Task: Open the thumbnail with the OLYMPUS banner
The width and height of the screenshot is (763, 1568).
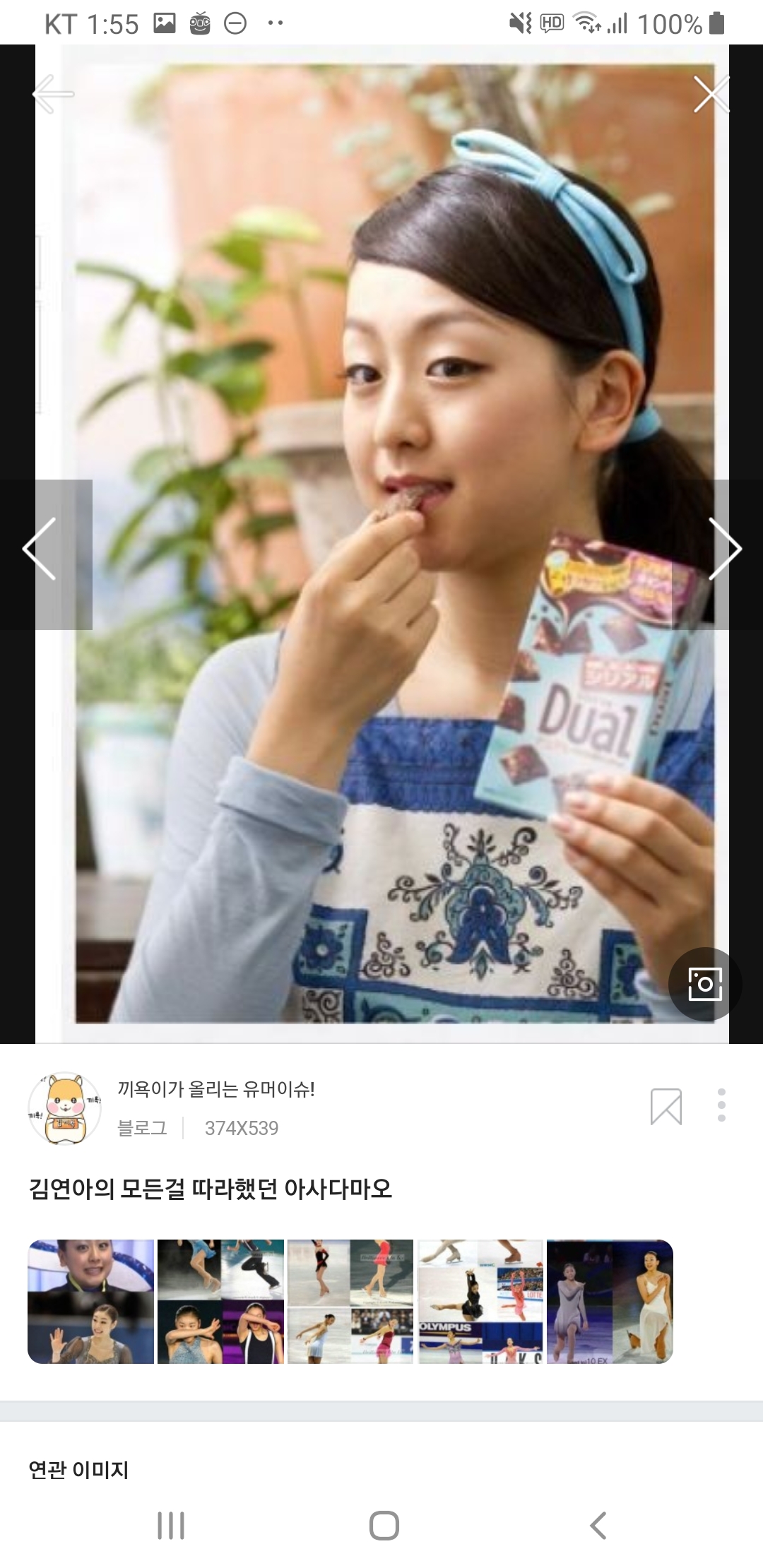Action: pos(480,1302)
